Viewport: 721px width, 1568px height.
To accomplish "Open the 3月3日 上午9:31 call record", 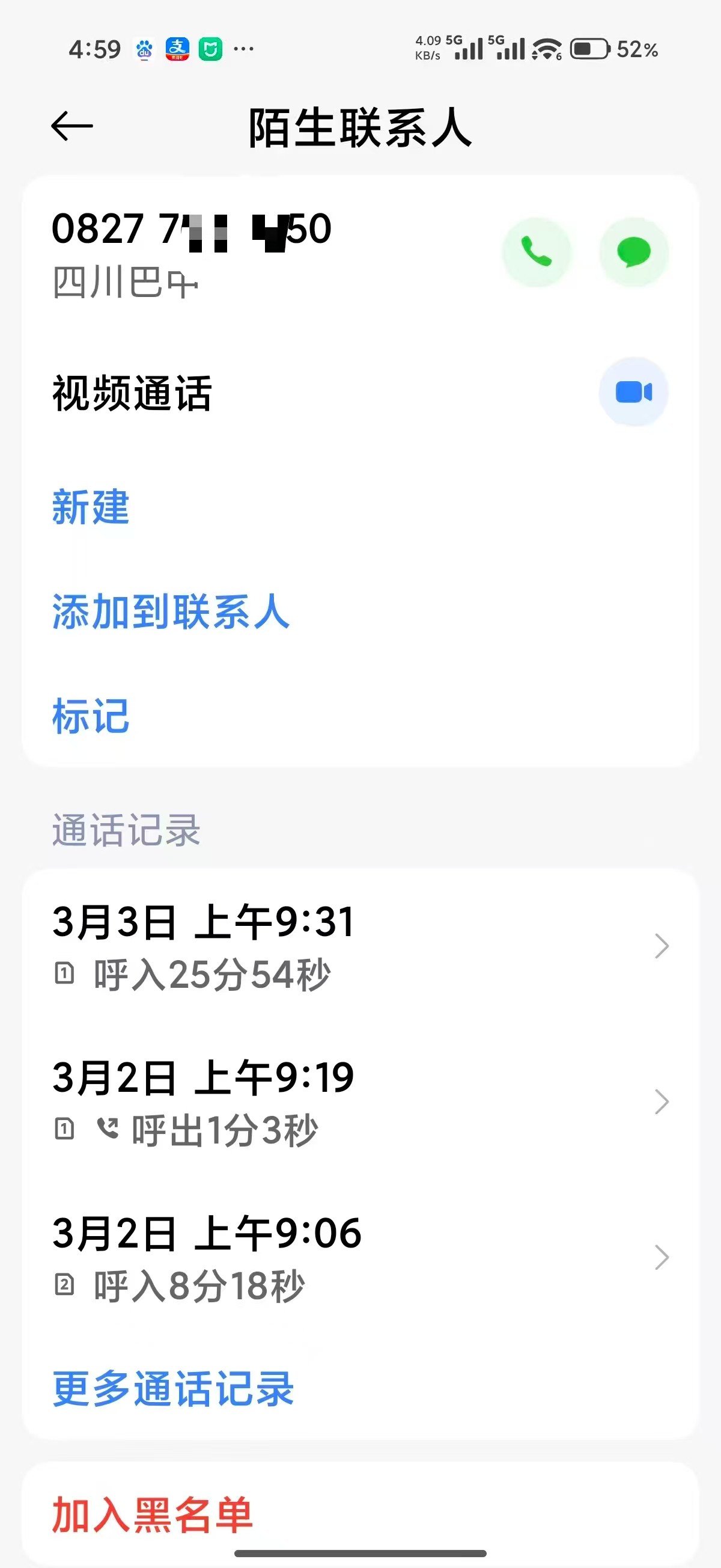I will click(359, 946).
